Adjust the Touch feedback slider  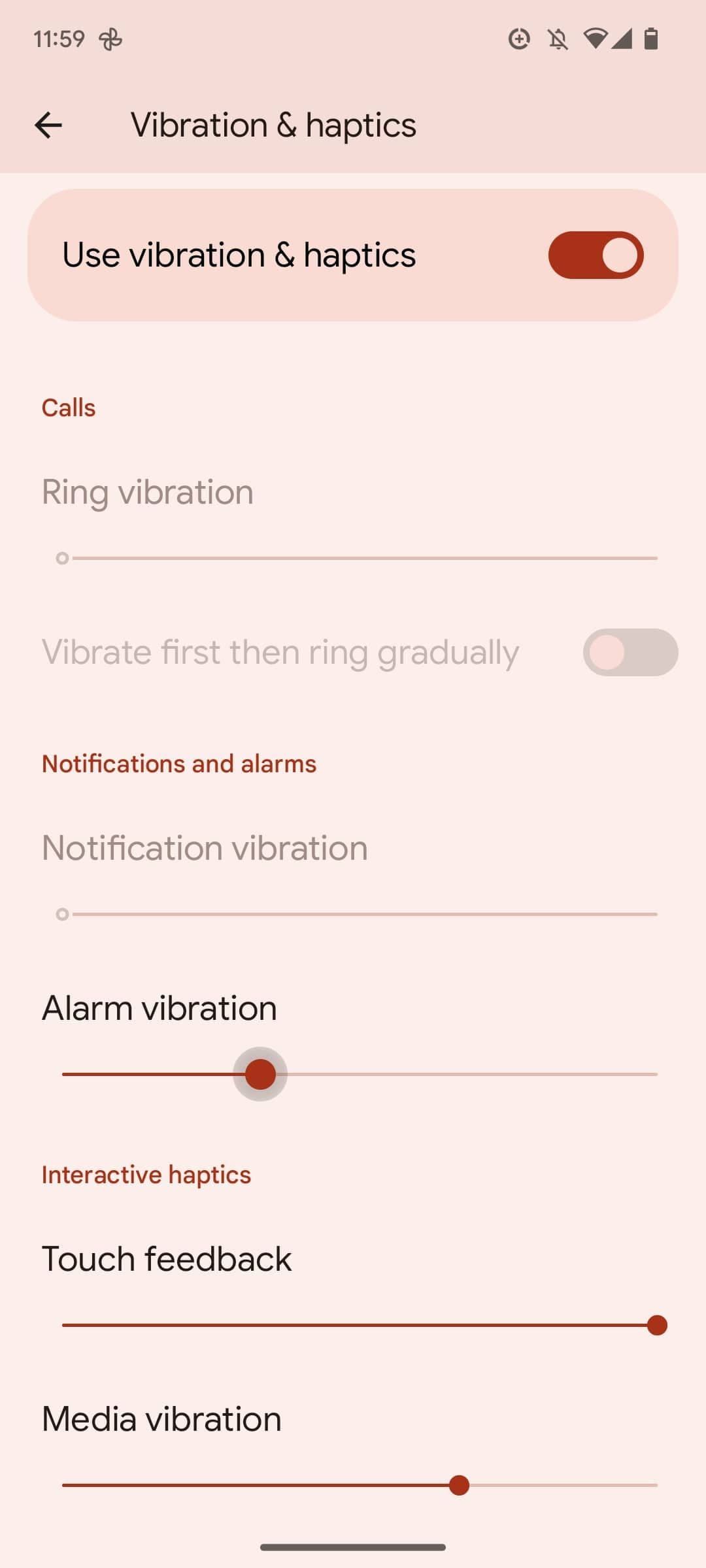coord(656,1325)
